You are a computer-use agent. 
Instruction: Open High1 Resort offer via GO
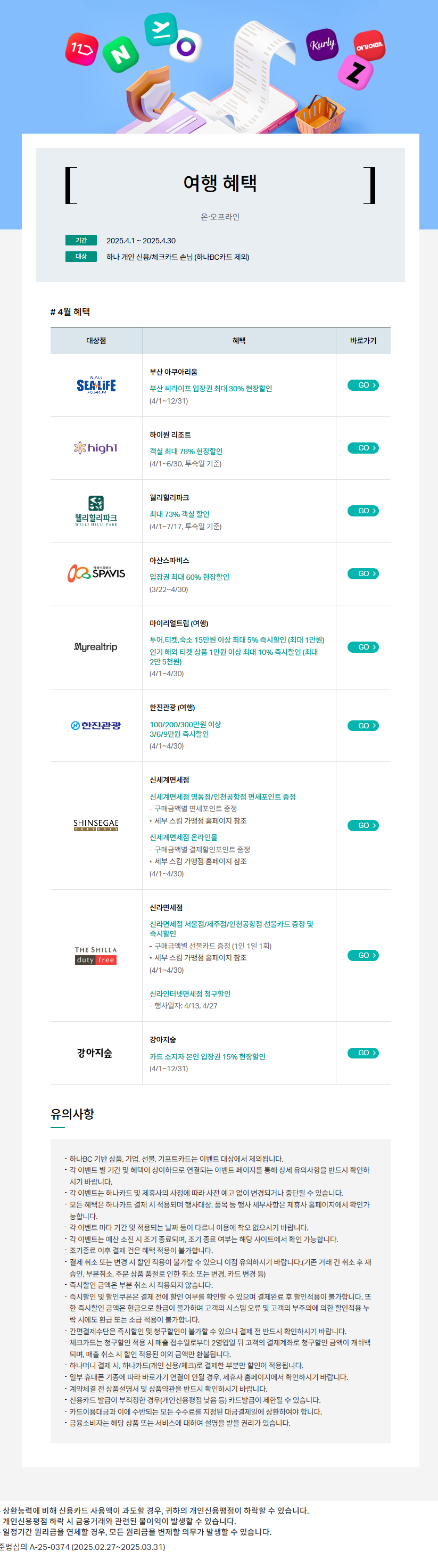click(363, 448)
